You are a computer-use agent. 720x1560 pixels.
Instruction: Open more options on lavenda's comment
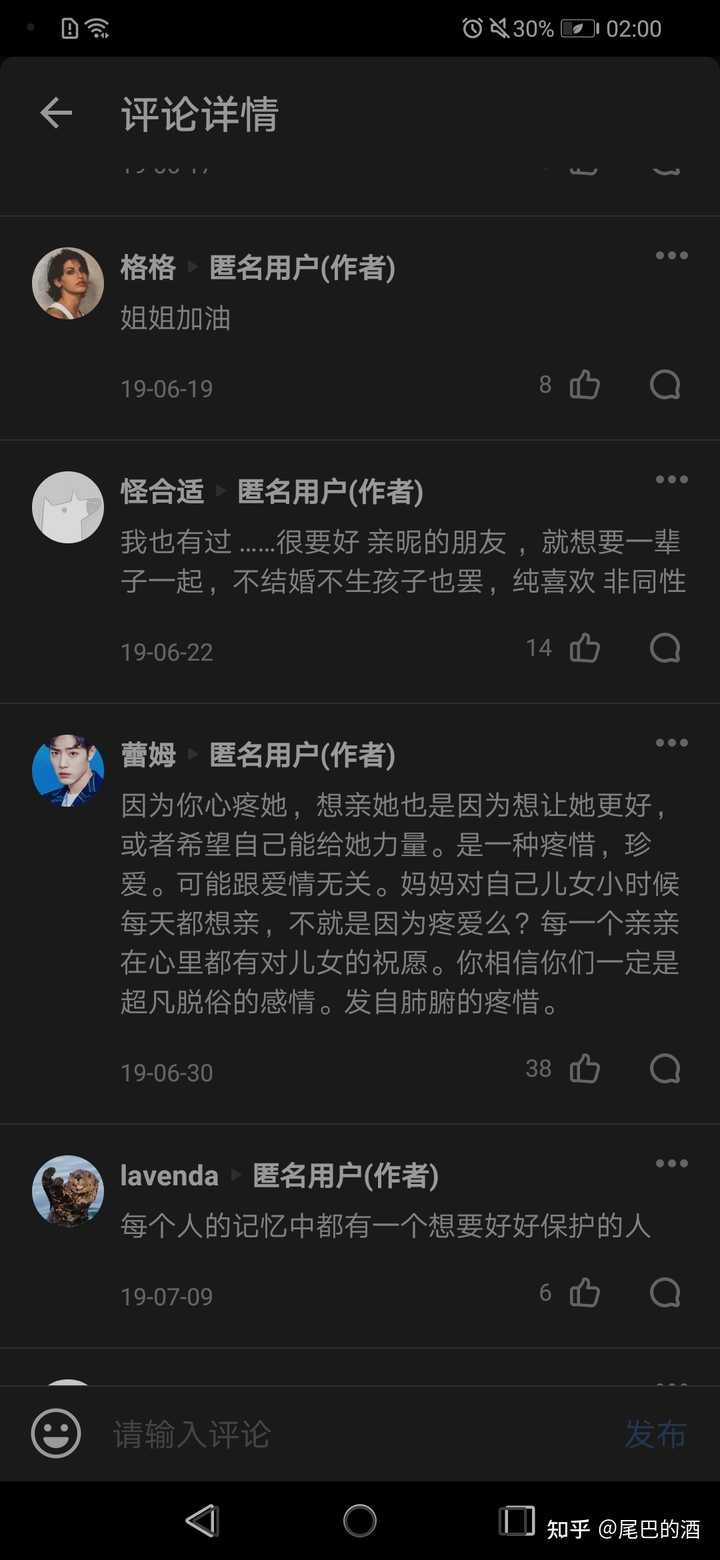(x=671, y=1163)
